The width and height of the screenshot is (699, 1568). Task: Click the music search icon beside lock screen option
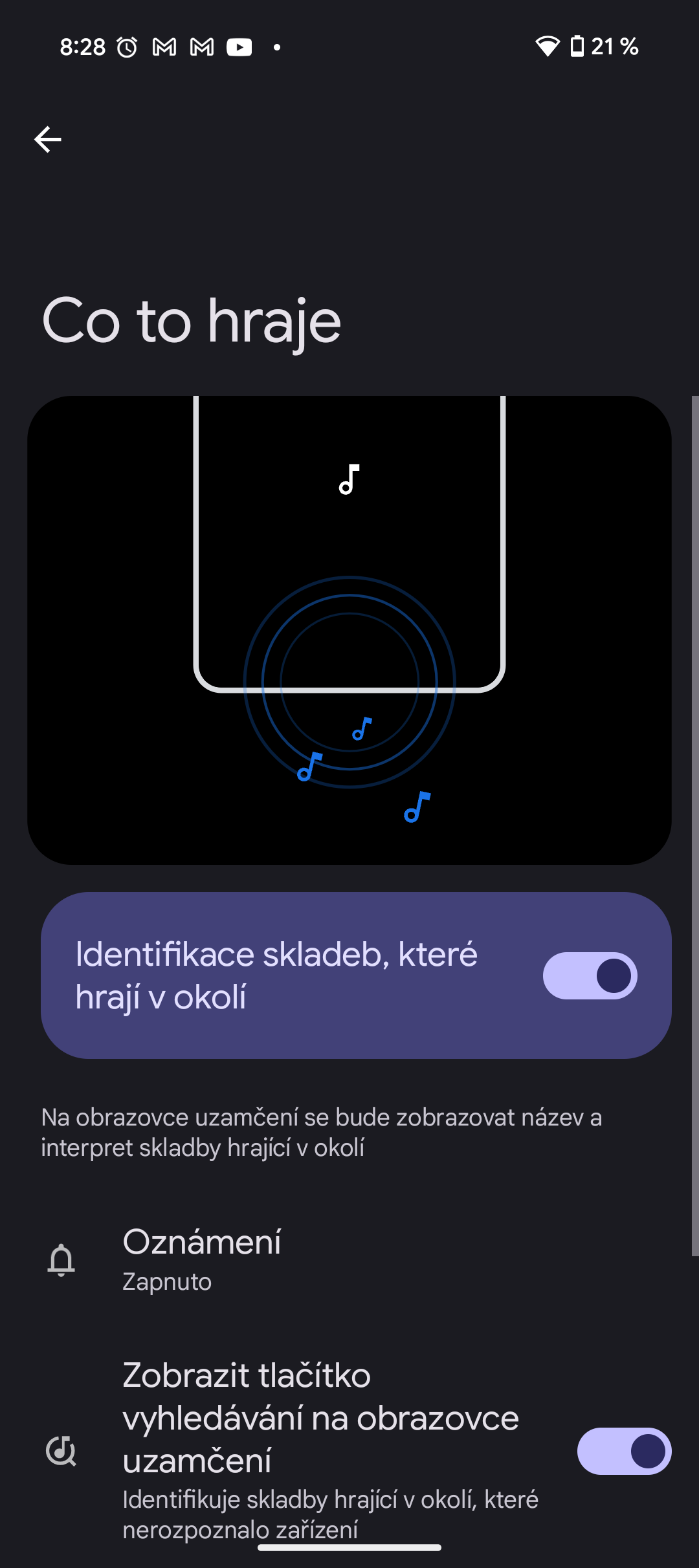(62, 1451)
